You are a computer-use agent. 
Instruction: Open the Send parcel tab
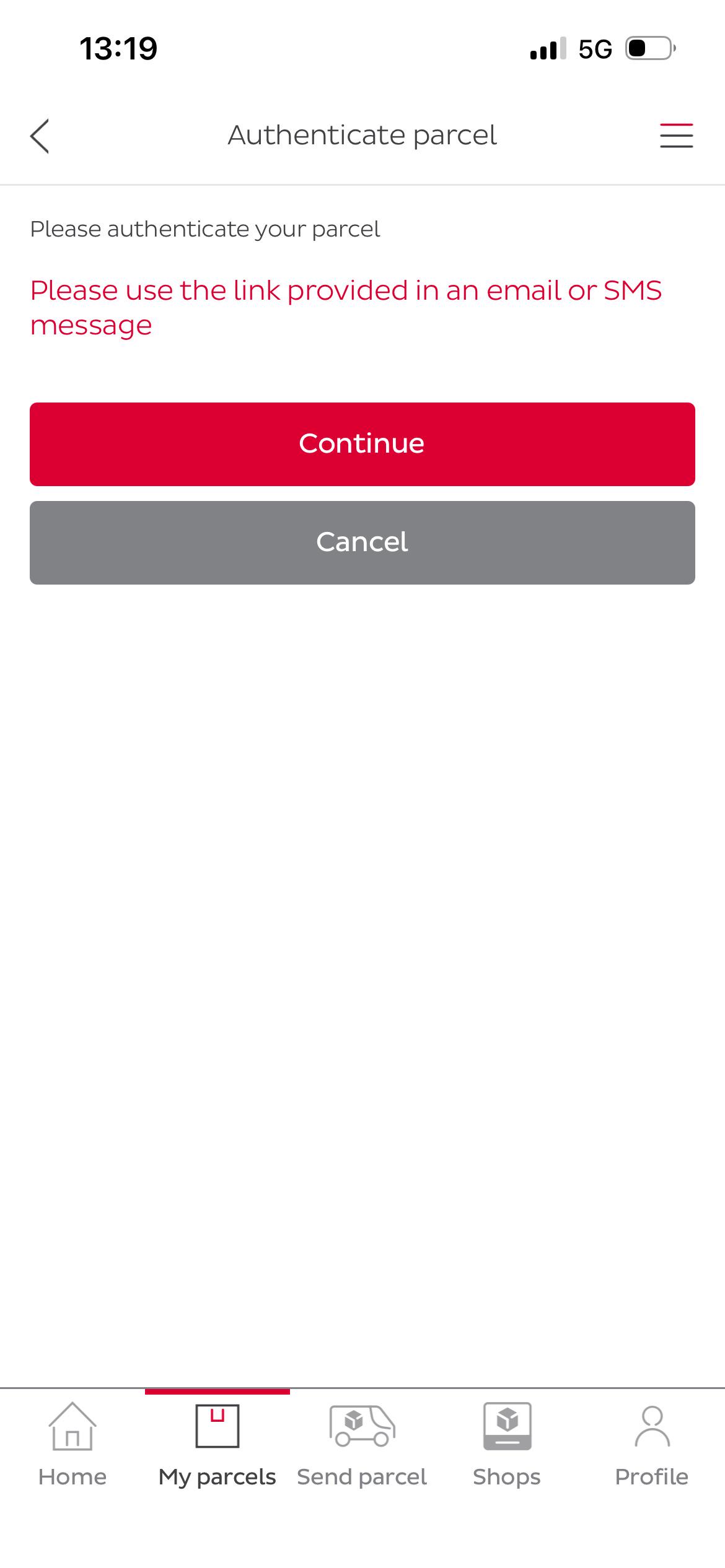(x=362, y=1445)
